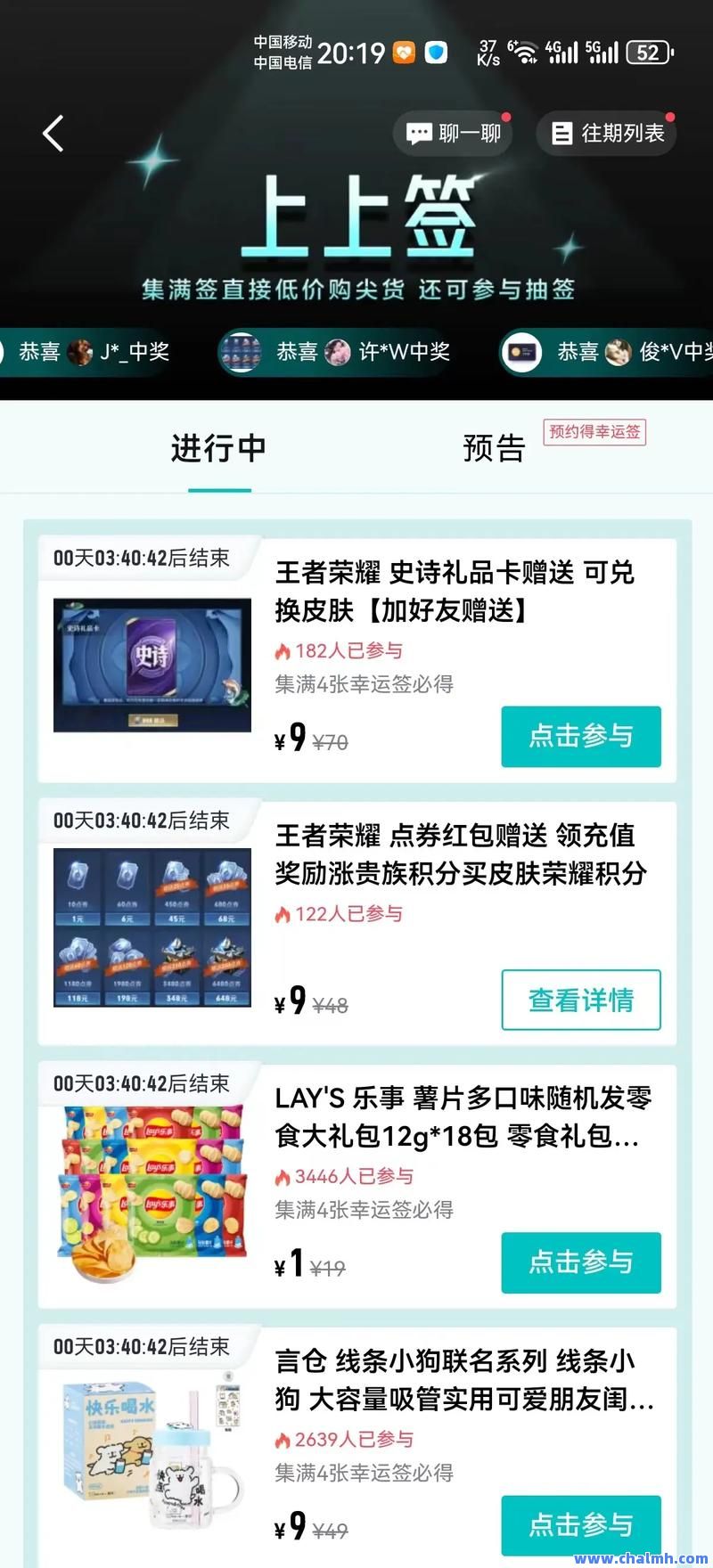Viewport: 713px width, 1568px height.
Task: Tap 点击参与 for 言仓 线条小狗 cup
Action: click(x=581, y=1525)
